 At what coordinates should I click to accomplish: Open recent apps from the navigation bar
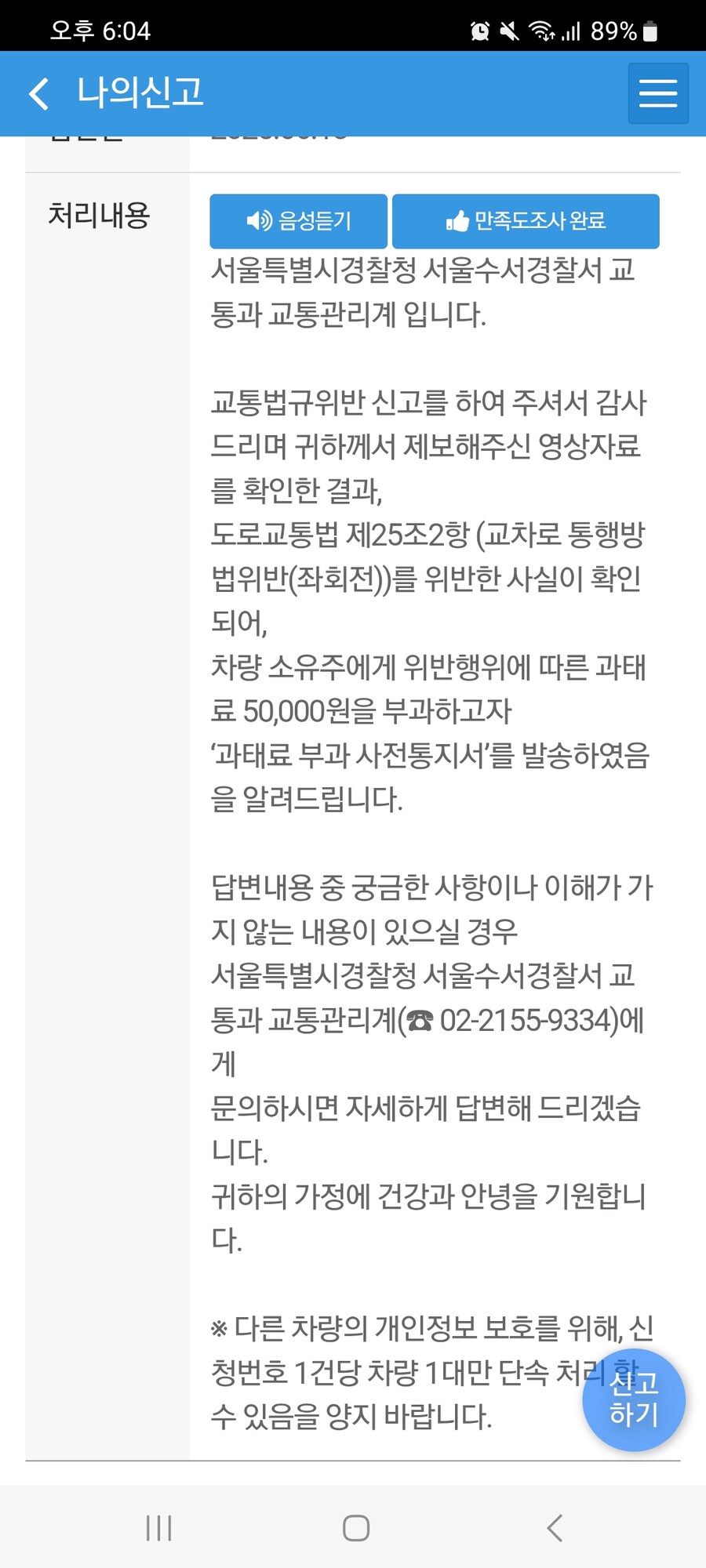tap(158, 1528)
